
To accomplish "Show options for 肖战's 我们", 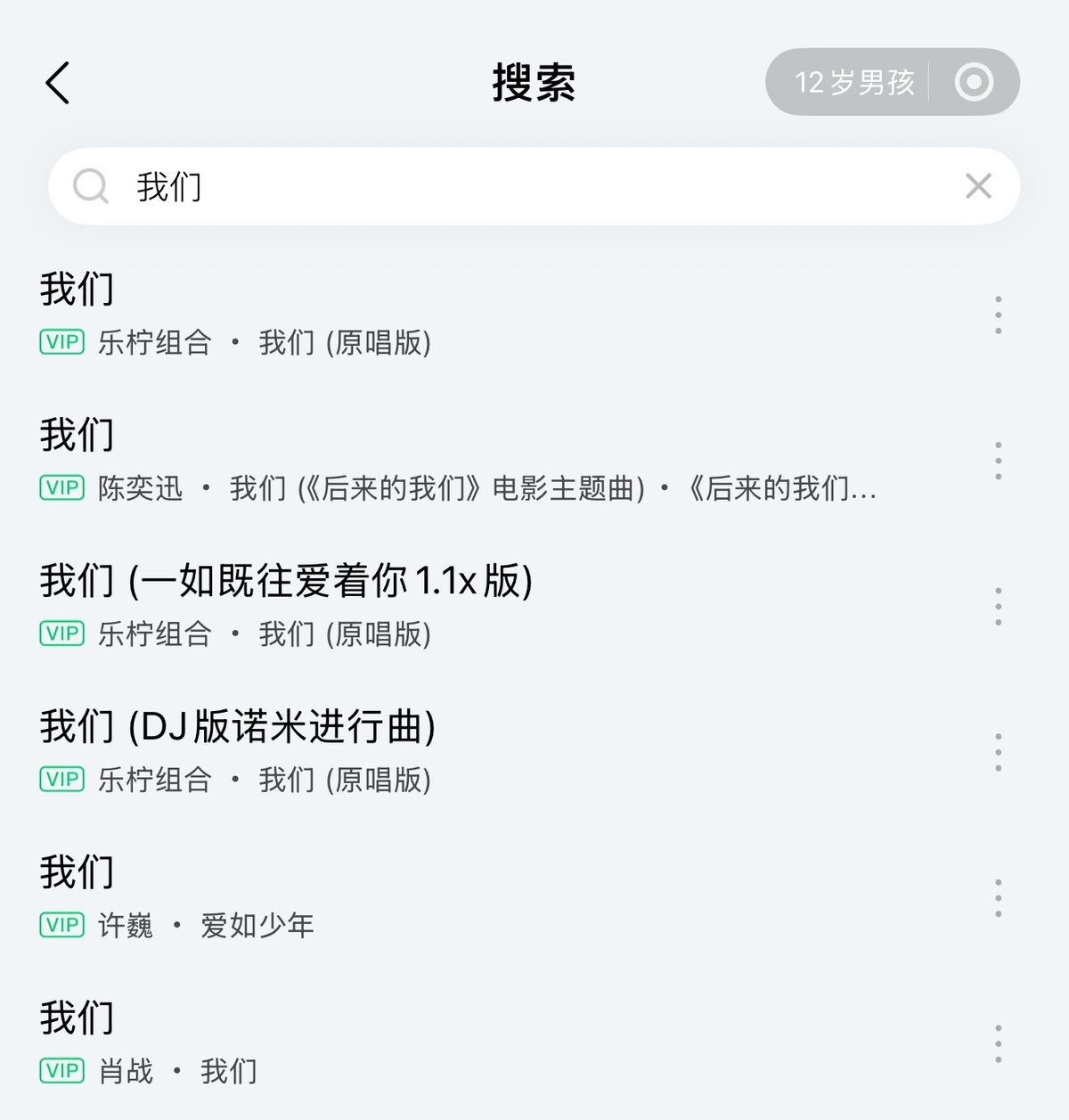I will pos(998,1044).
